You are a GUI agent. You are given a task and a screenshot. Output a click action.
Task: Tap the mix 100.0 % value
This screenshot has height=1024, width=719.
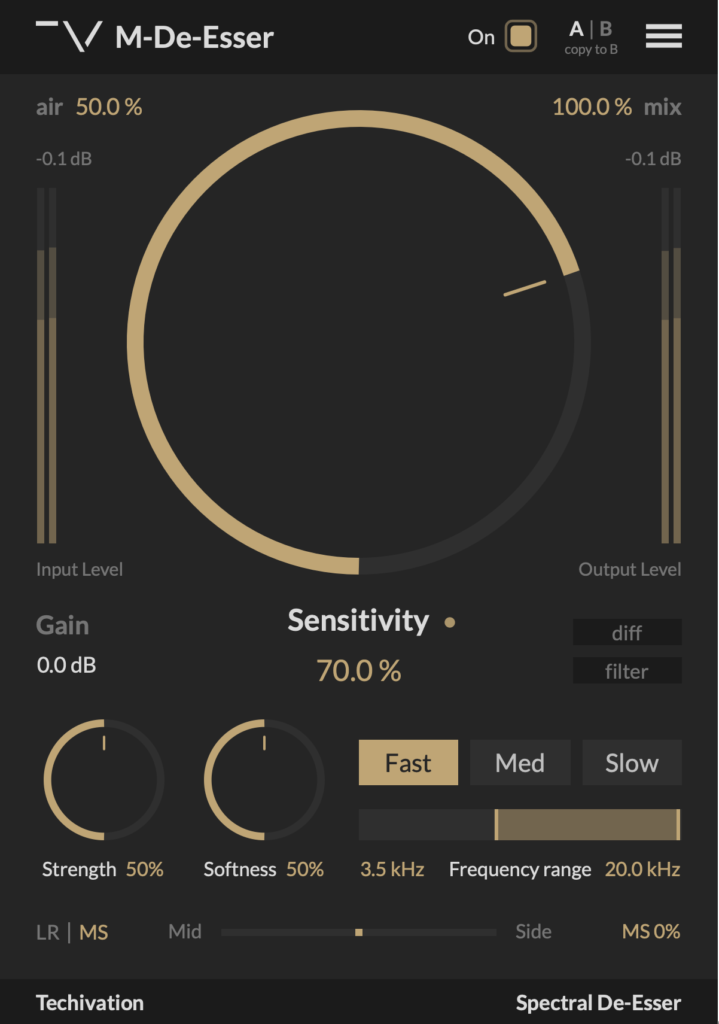(592, 107)
